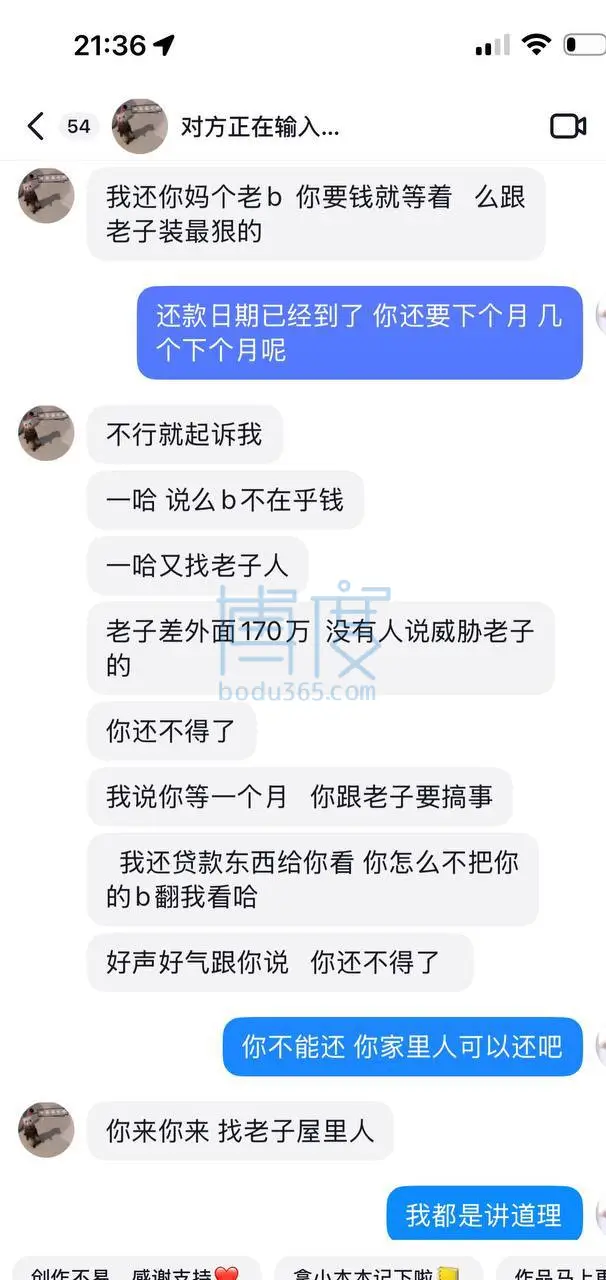Start a video call with this contact

pyautogui.click(x=568, y=126)
